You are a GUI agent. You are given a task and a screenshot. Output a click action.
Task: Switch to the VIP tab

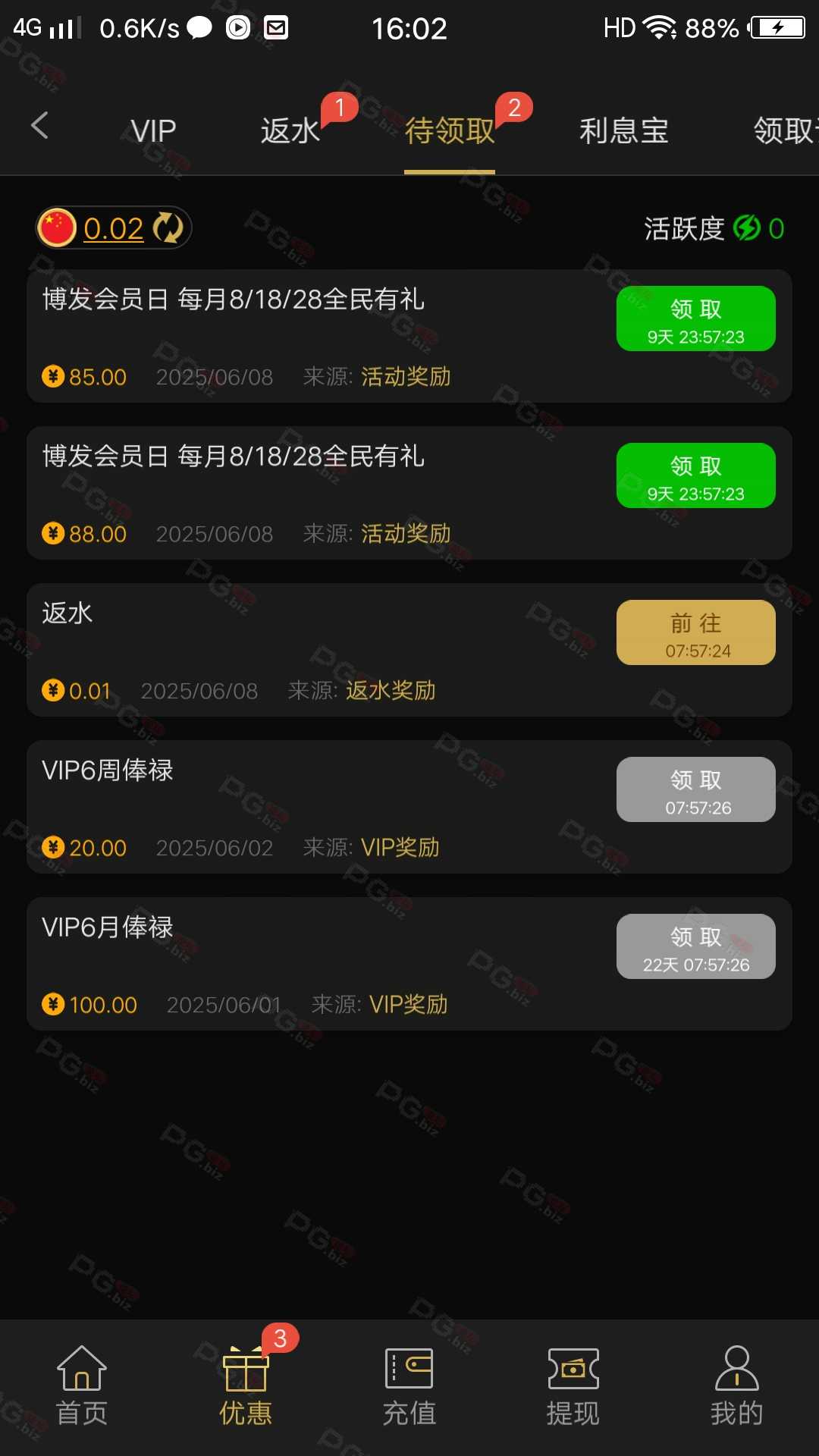tap(153, 130)
